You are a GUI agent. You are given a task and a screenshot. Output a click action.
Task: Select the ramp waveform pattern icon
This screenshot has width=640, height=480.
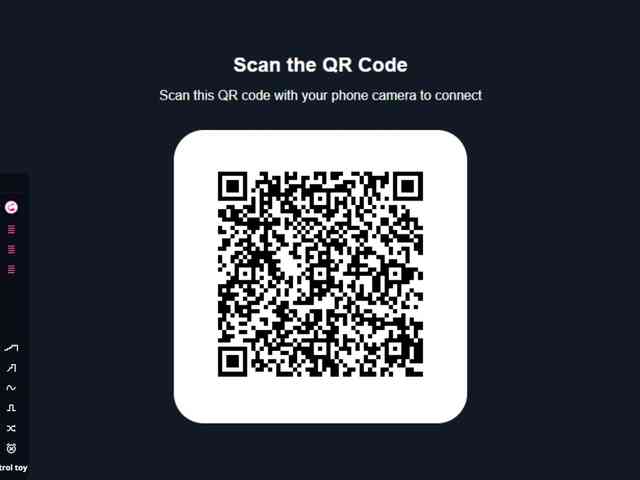(x=11, y=348)
